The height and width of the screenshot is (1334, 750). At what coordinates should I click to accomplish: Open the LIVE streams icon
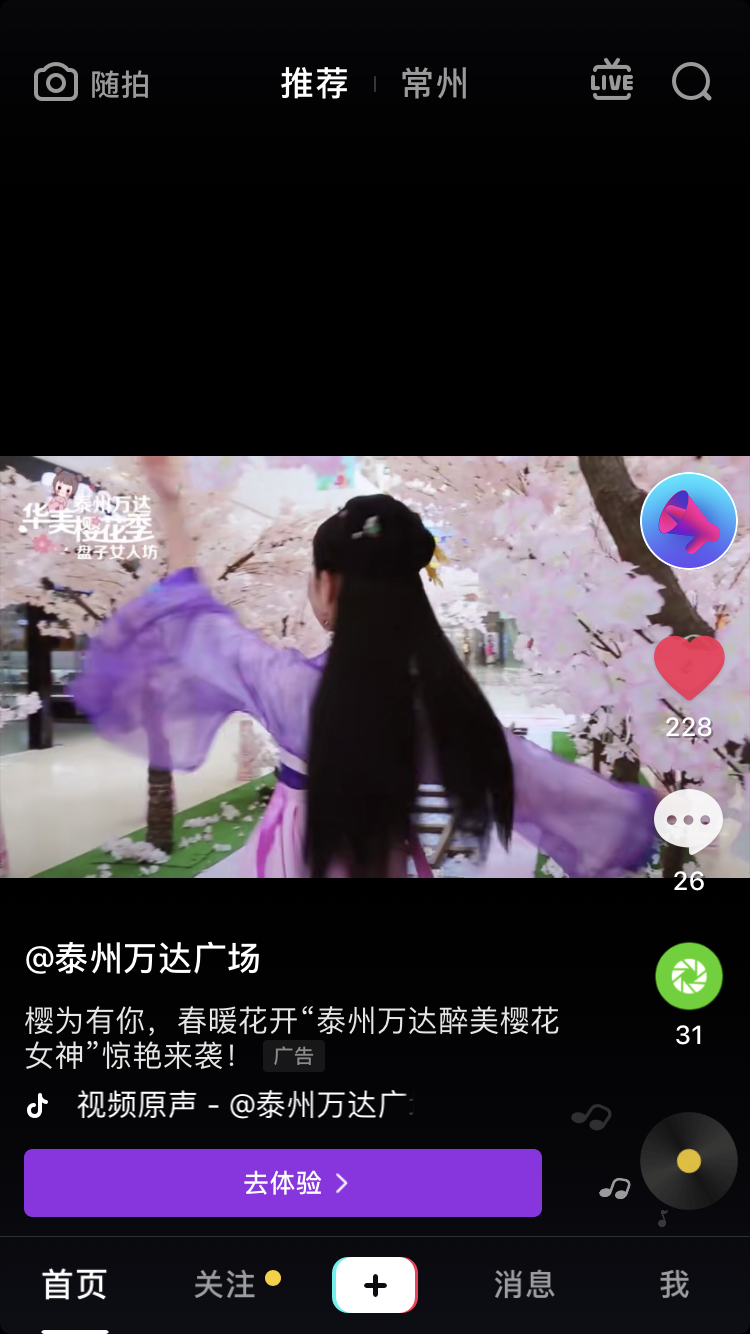[x=612, y=82]
